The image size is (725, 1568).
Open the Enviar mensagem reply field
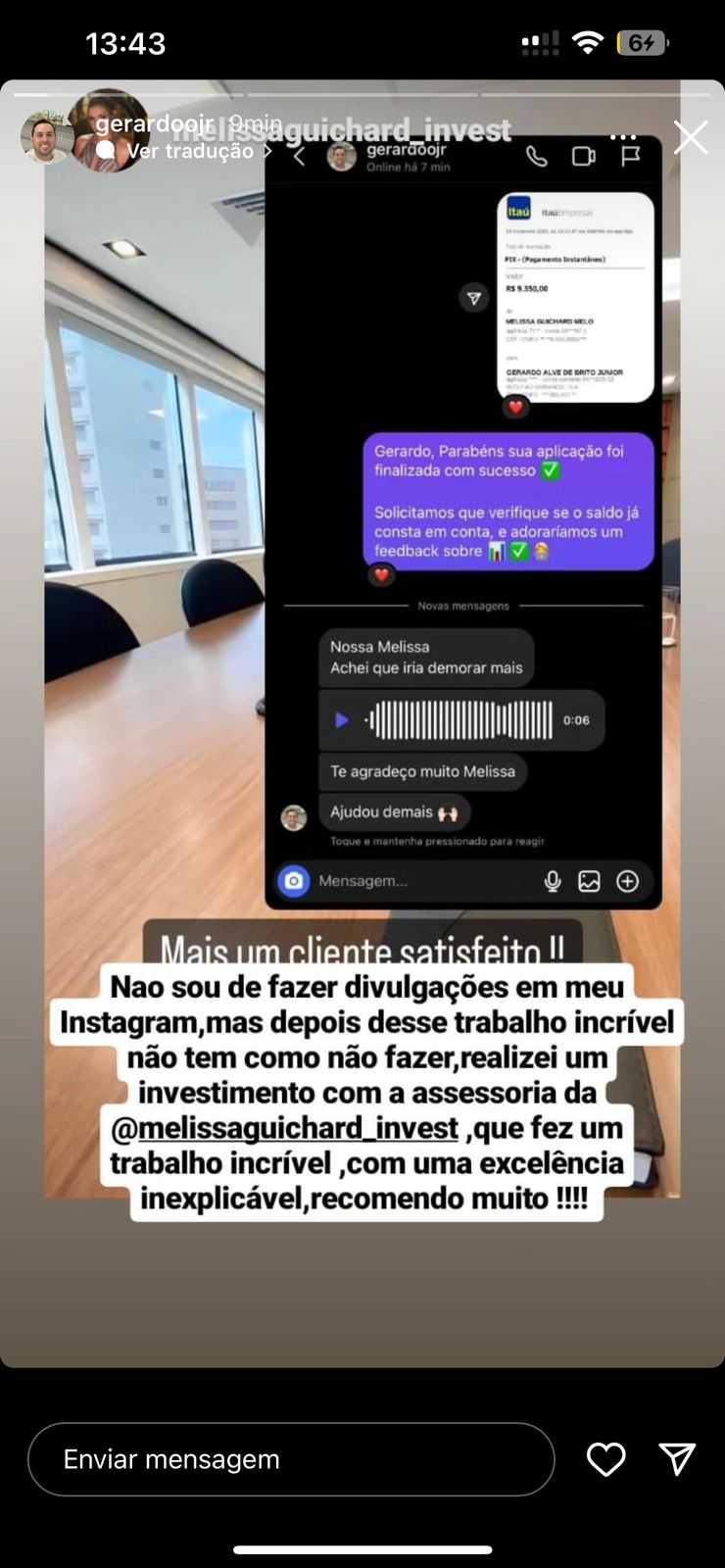tap(291, 1459)
